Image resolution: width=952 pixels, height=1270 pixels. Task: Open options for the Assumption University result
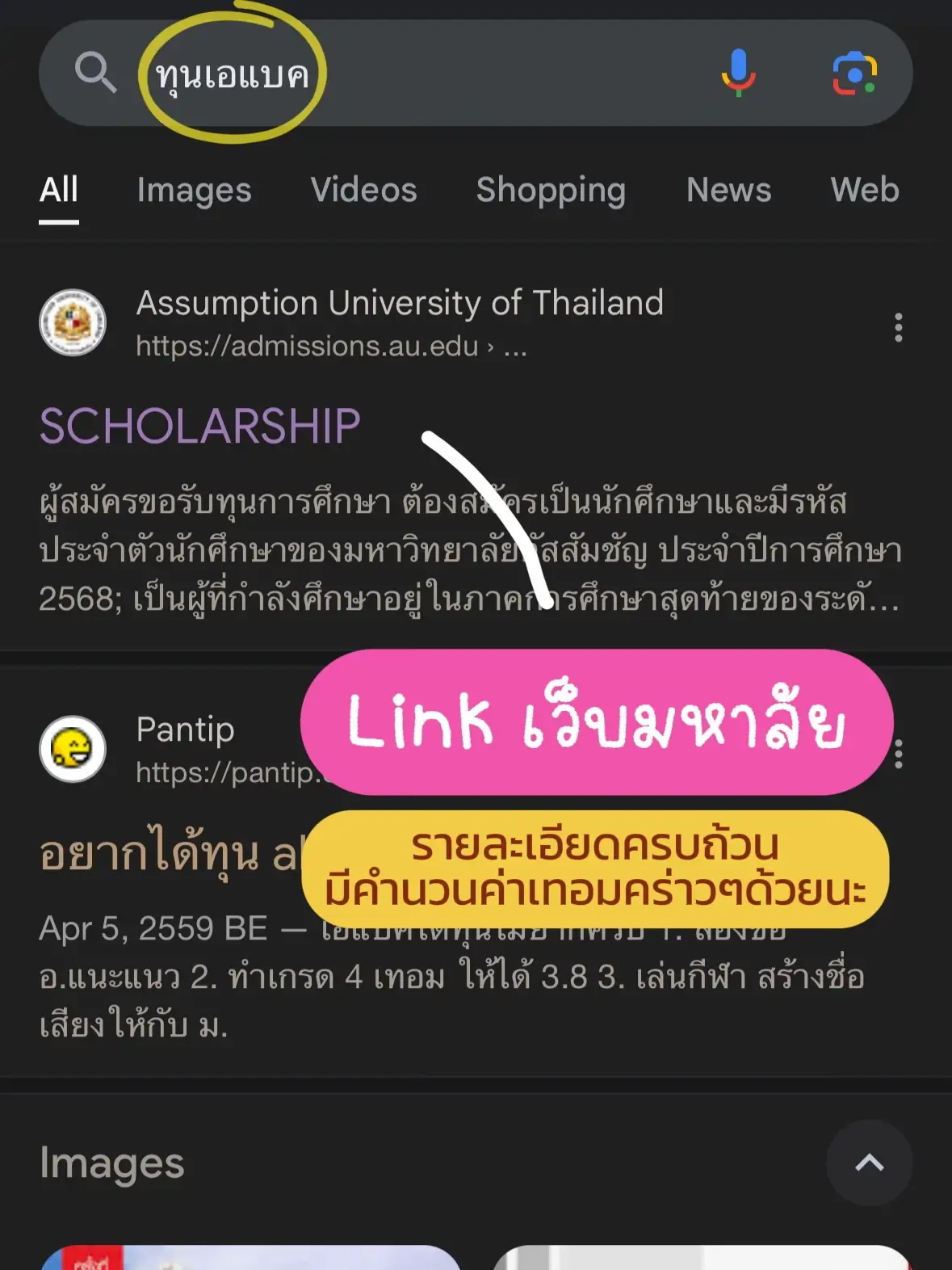898,327
